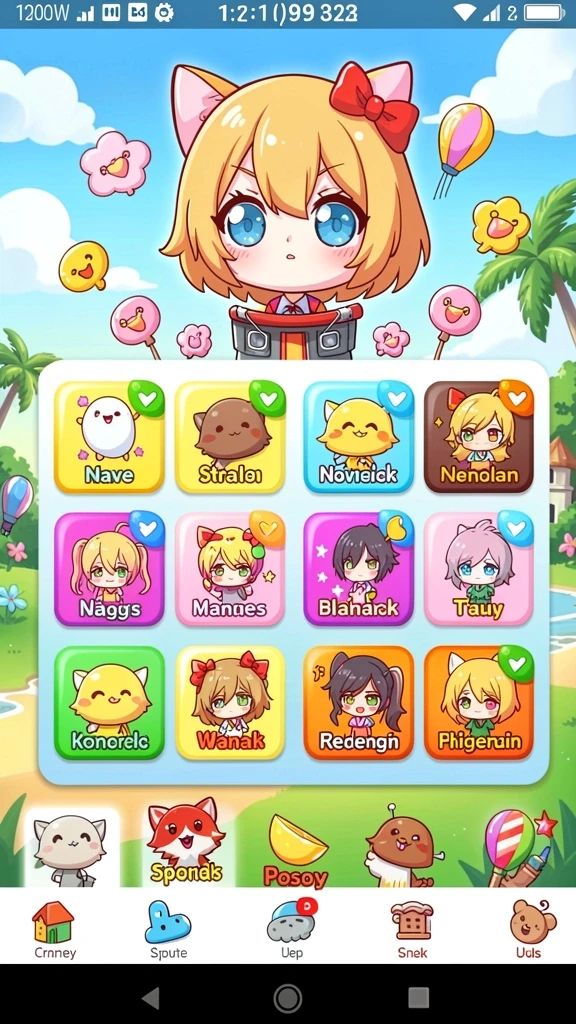Viewport: 576px width, 1024px height.
Task: Open the Konorelc tile
Action: coord(109,703)
